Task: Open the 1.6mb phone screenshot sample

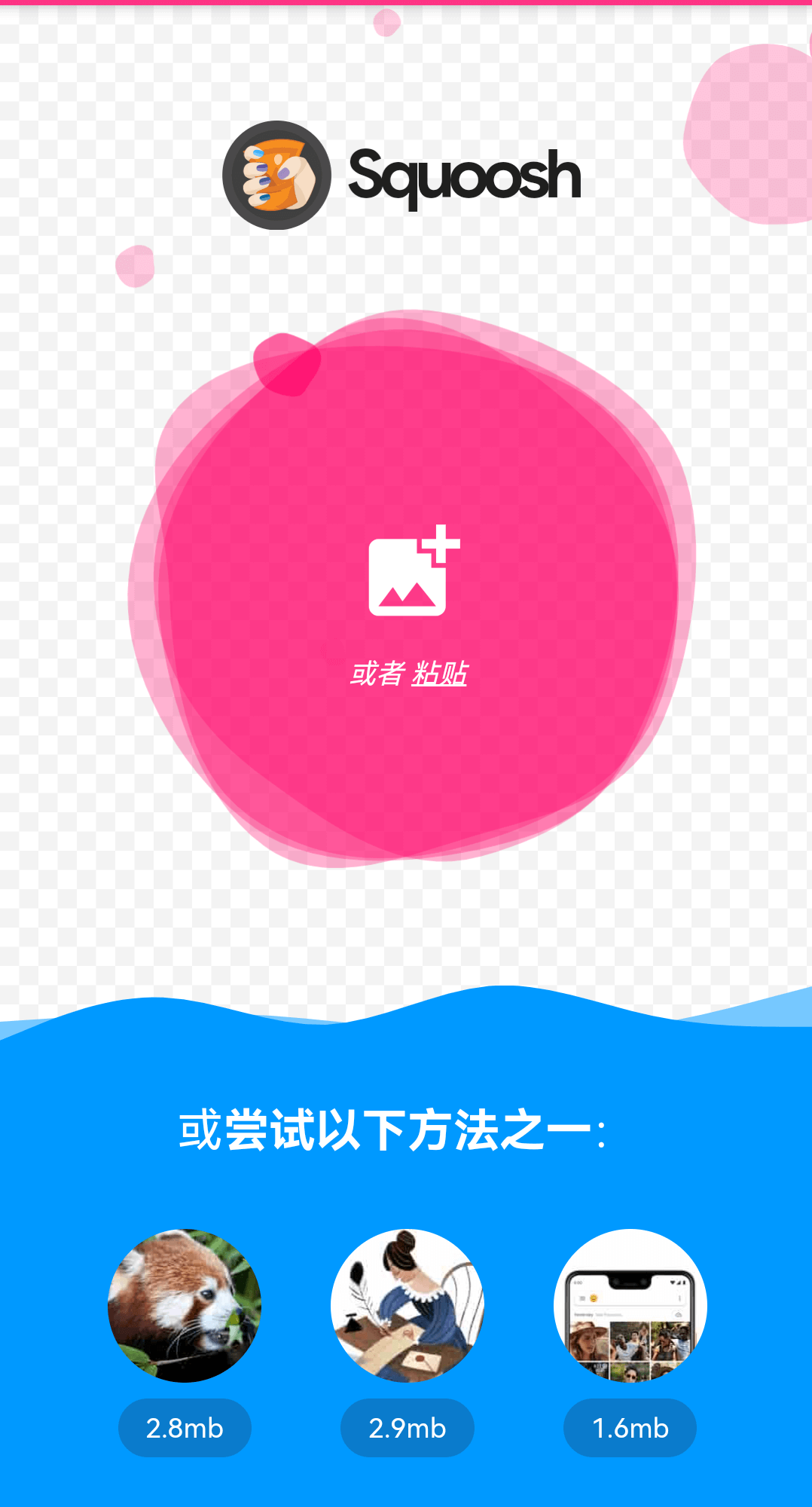Action: click(x=630, y=1306)
